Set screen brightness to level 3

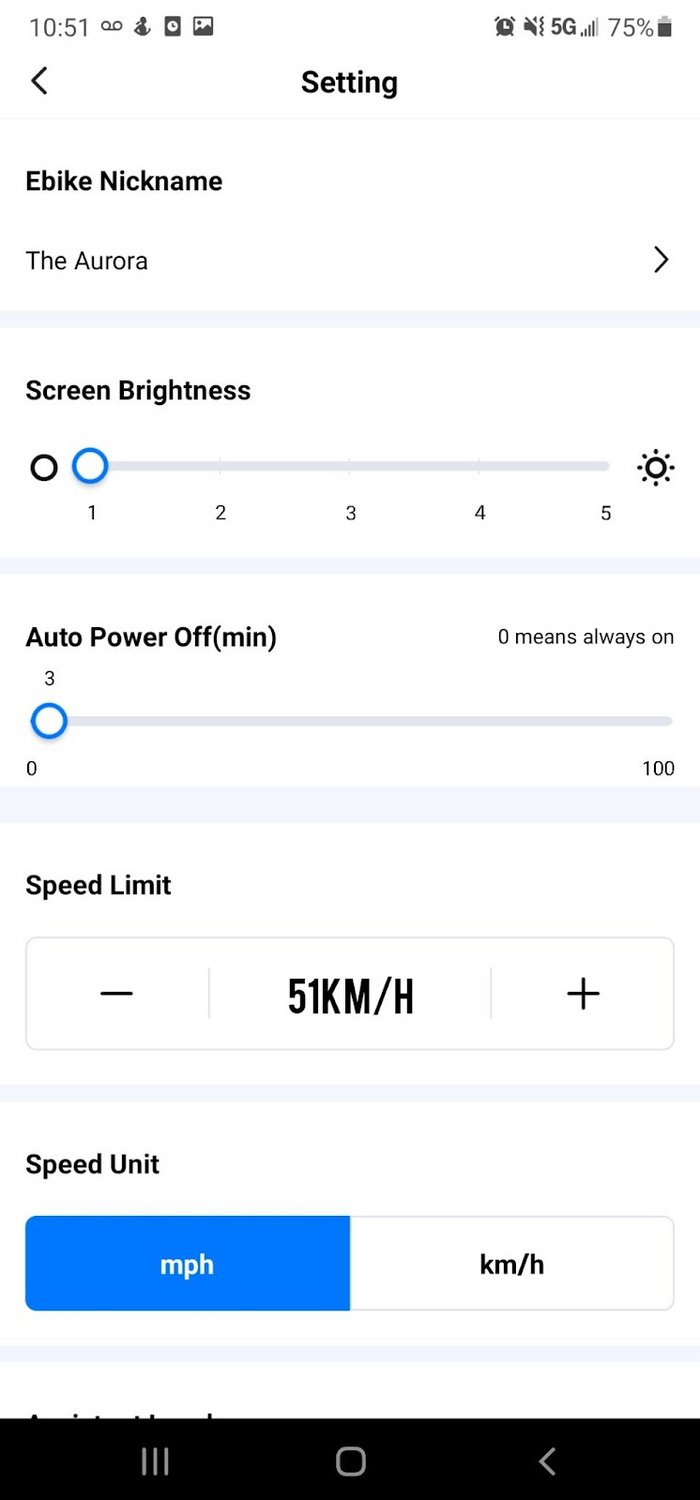(x=350, y=466)
